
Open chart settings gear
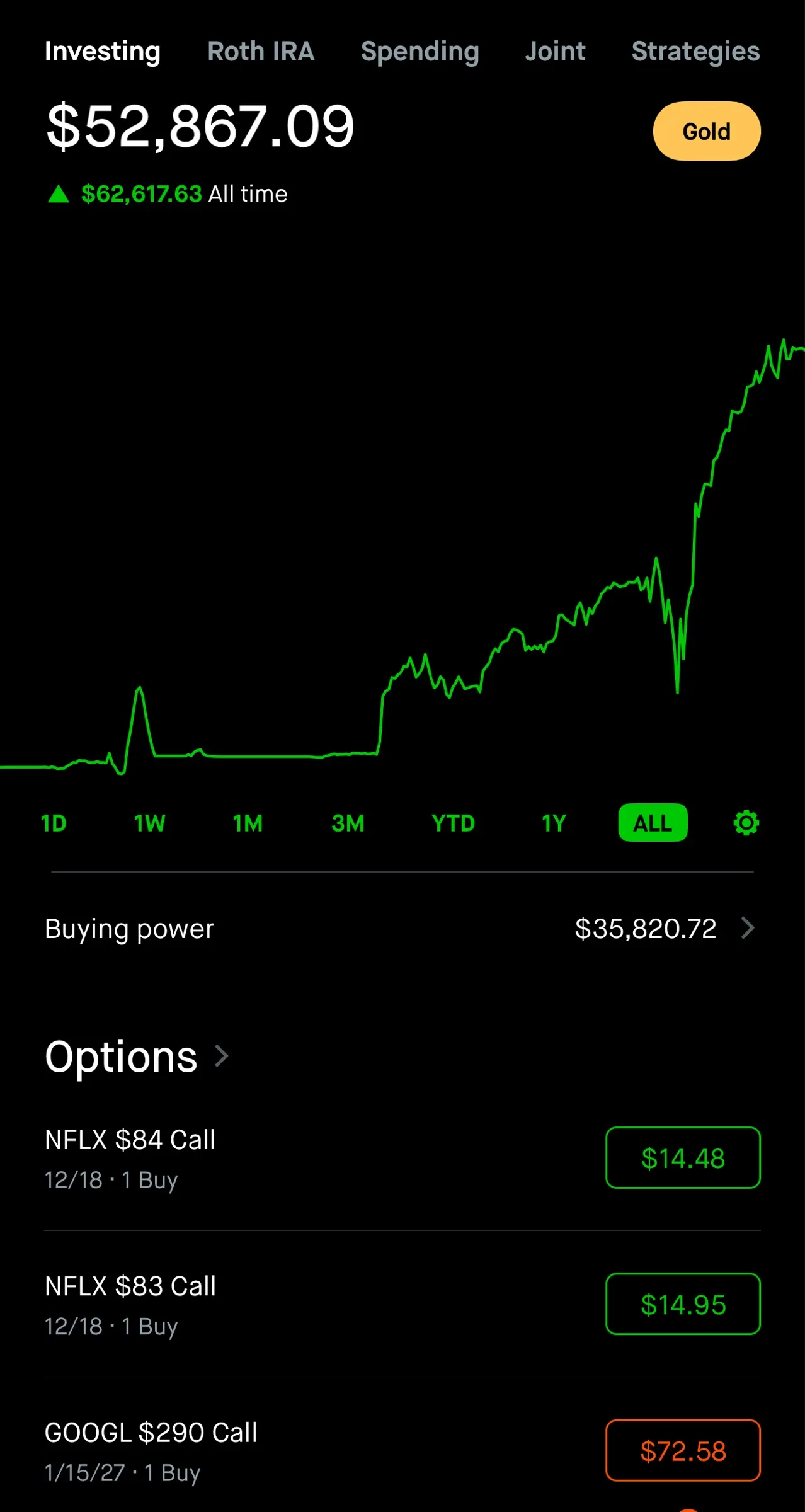746,823
